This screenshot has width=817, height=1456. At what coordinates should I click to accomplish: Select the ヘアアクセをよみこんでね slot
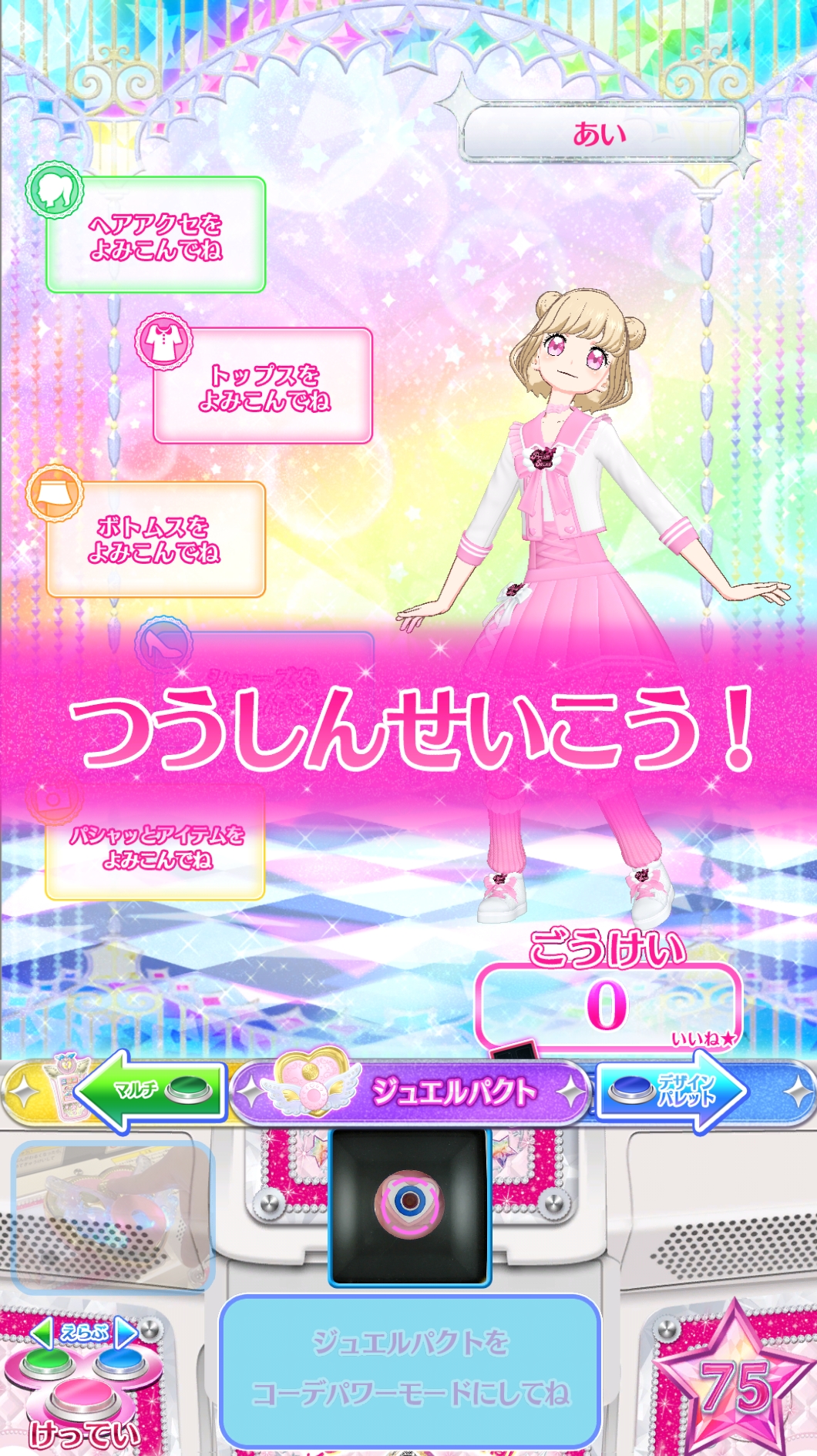pyautogui.click(x=156, y=236)
